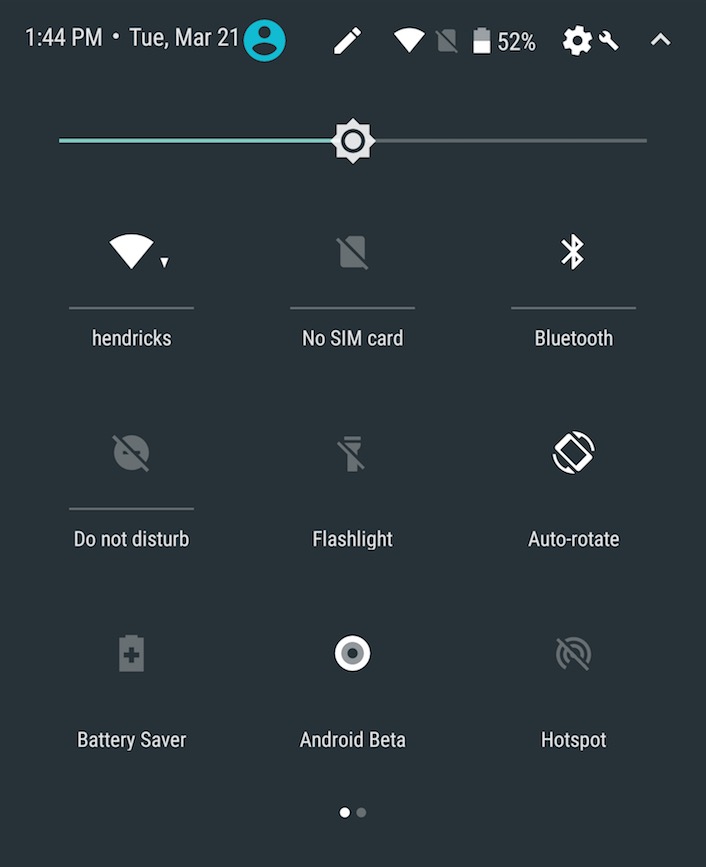Turn on the Flashlight
Viewport: 706px width, 867px height.
tap(352, 454)
